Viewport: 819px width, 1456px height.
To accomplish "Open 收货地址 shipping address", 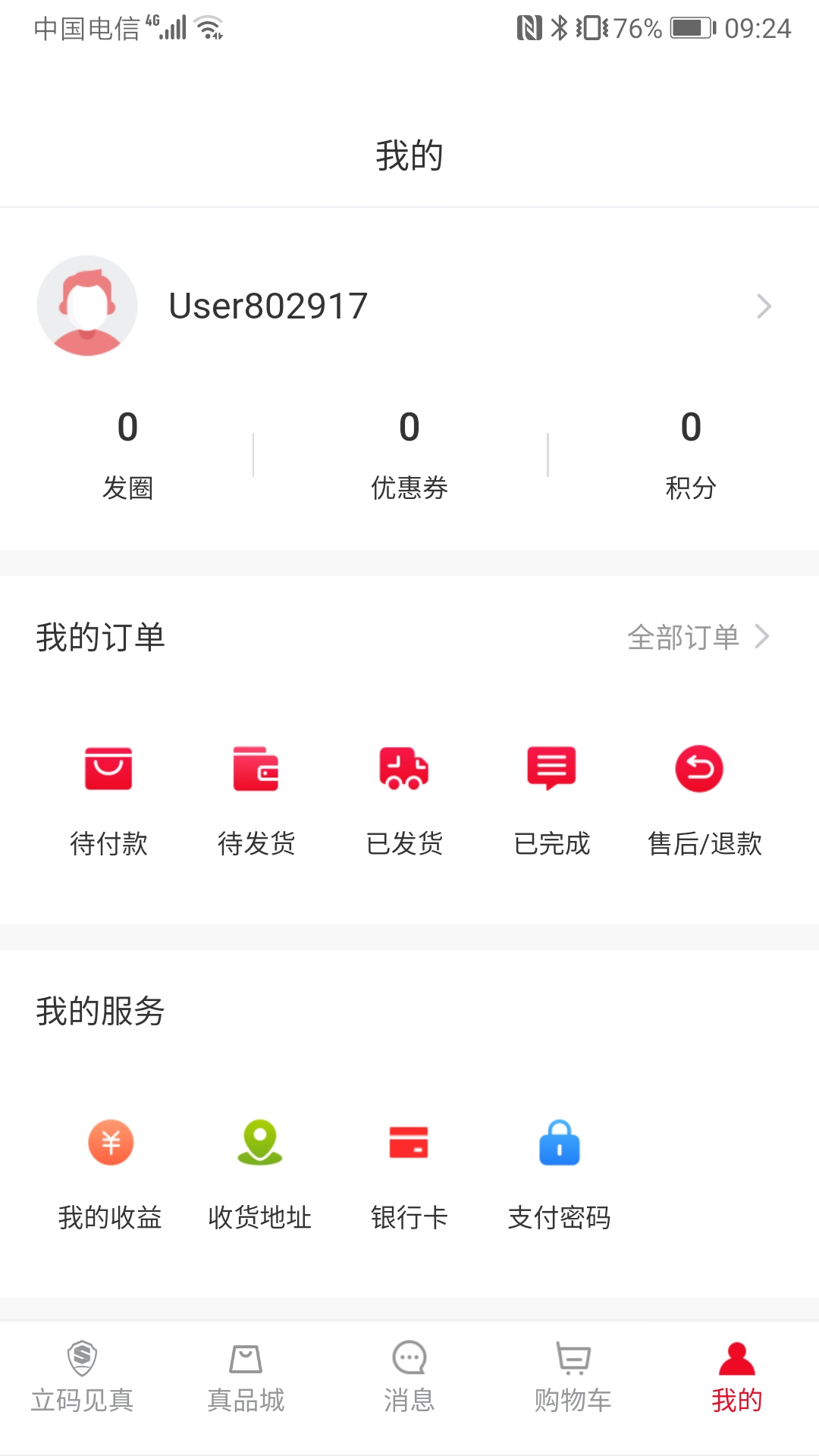I will pos(259,1172).
